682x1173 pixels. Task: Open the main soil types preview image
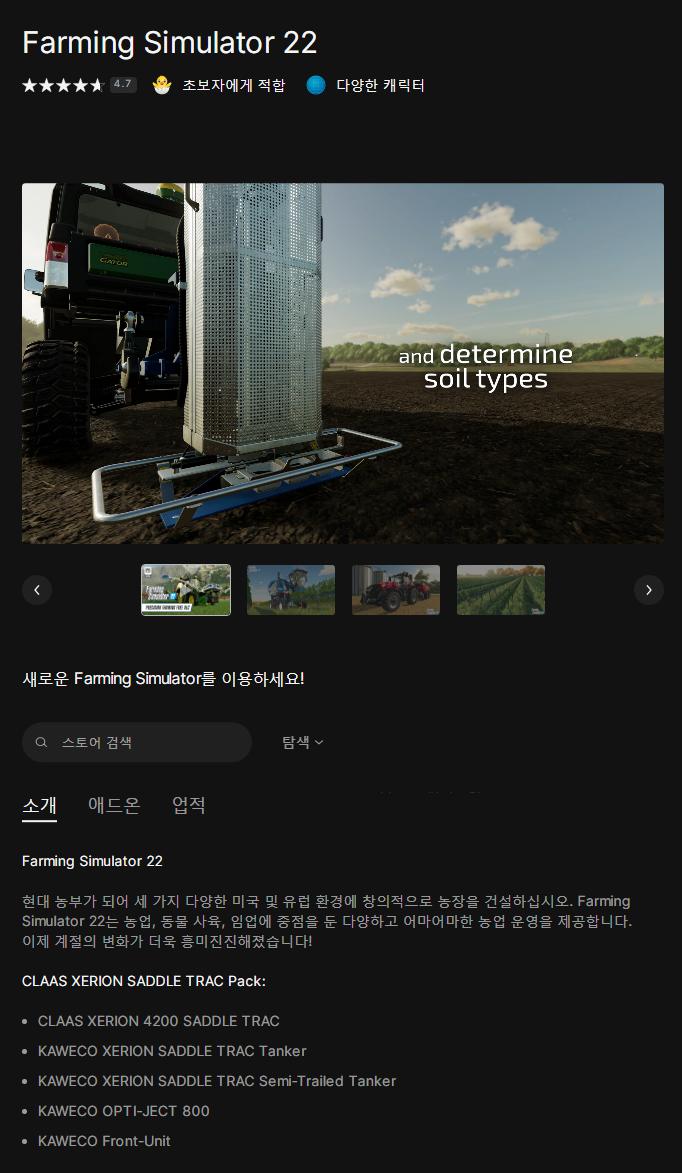click(x=342, y=363)
